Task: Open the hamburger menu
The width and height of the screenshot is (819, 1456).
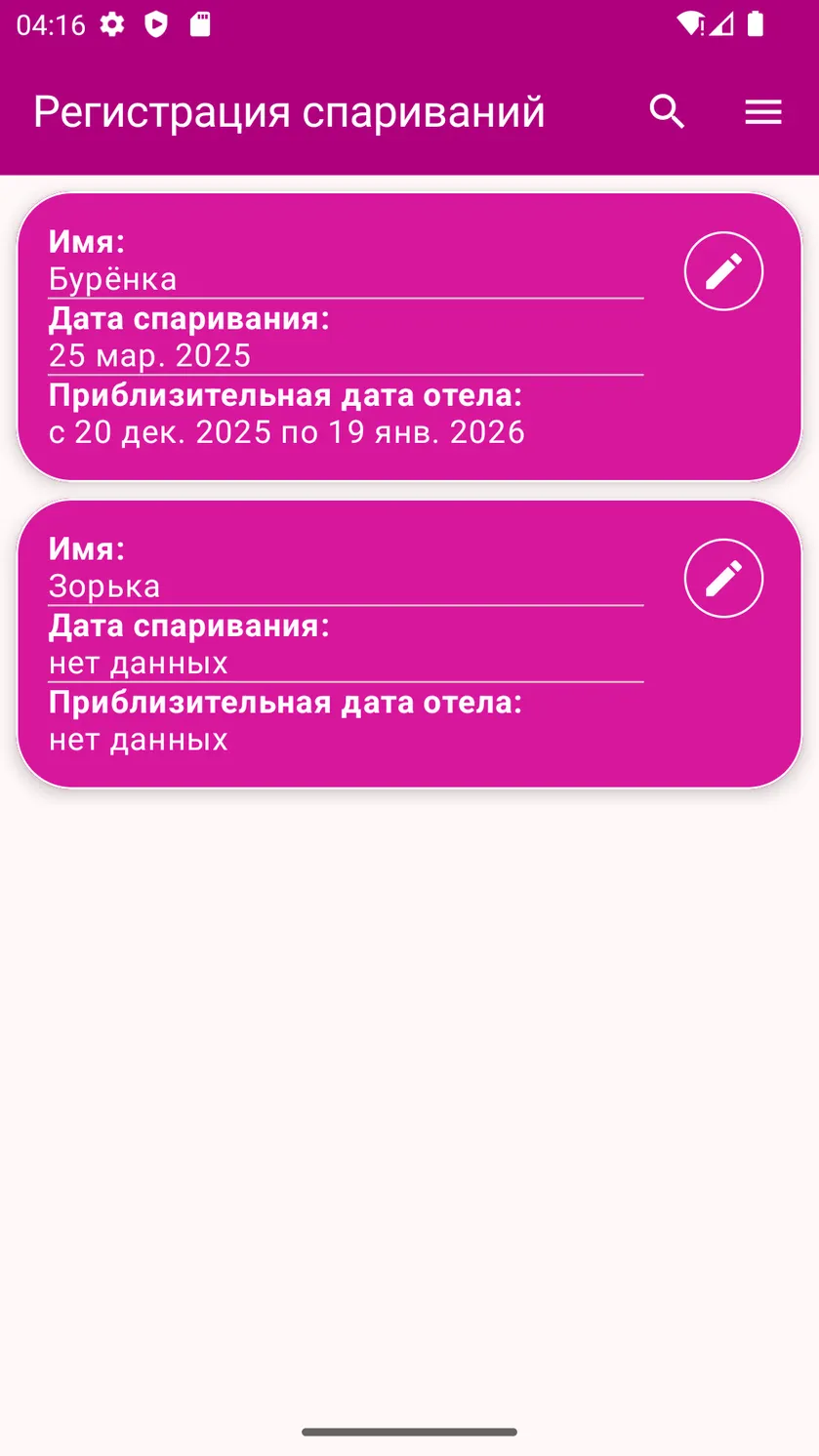Action: tap(763, 112)
